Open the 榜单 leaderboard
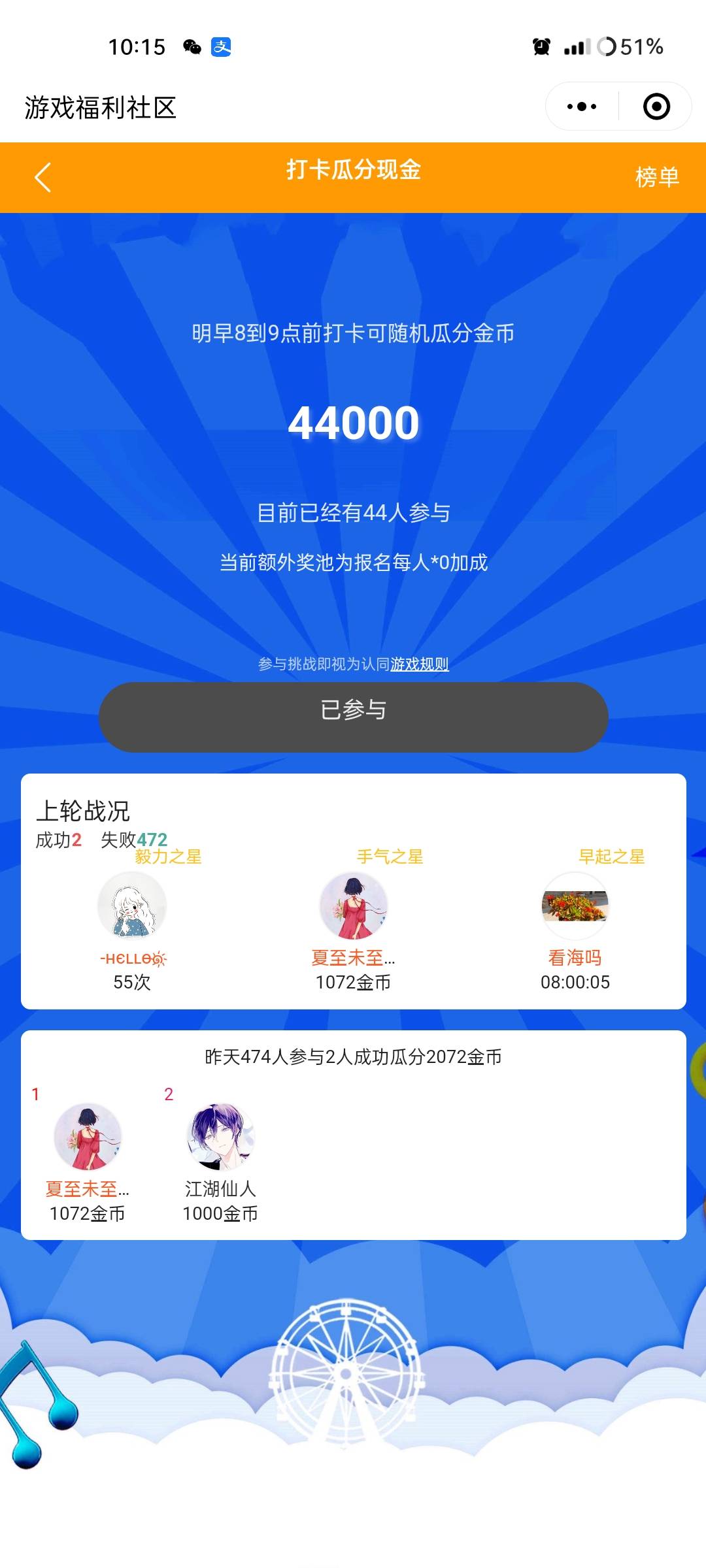This screenshot has height=1568, width=706. point(657,177)
